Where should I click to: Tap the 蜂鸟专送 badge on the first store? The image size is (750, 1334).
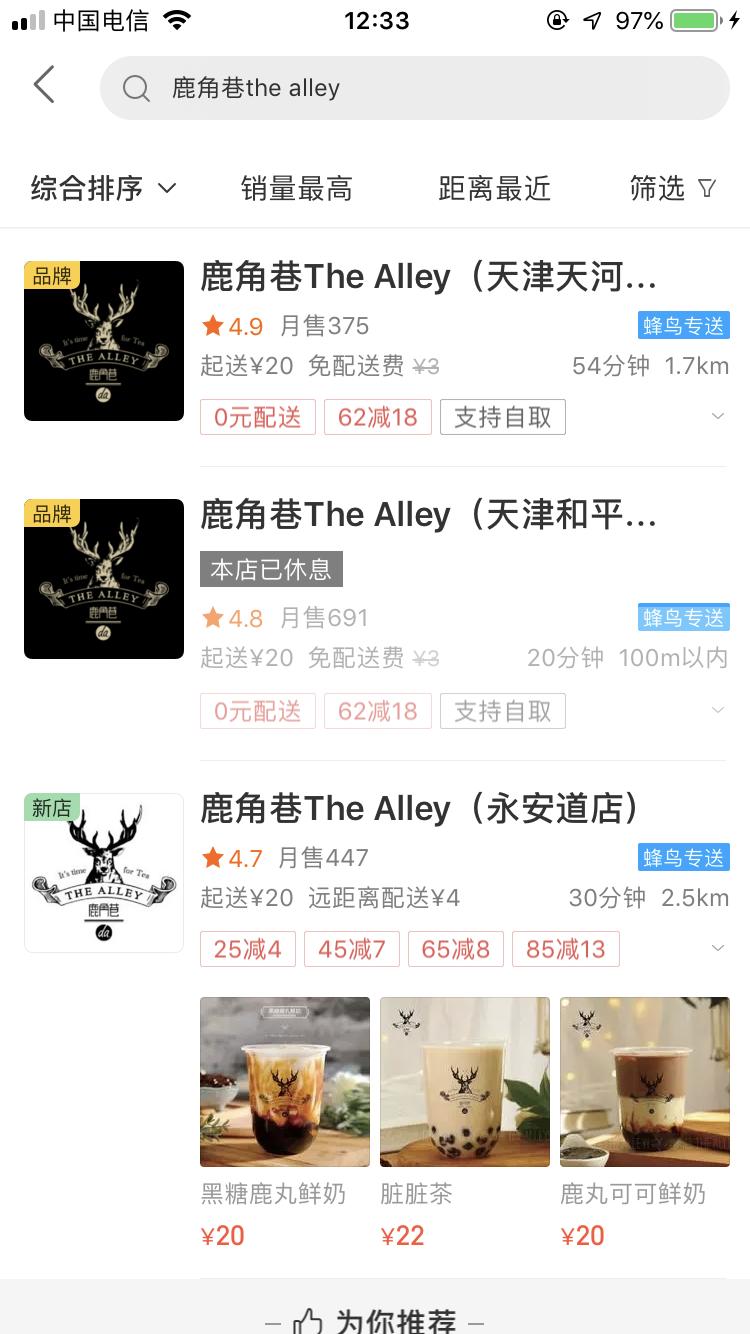click(x=683, y=325)
